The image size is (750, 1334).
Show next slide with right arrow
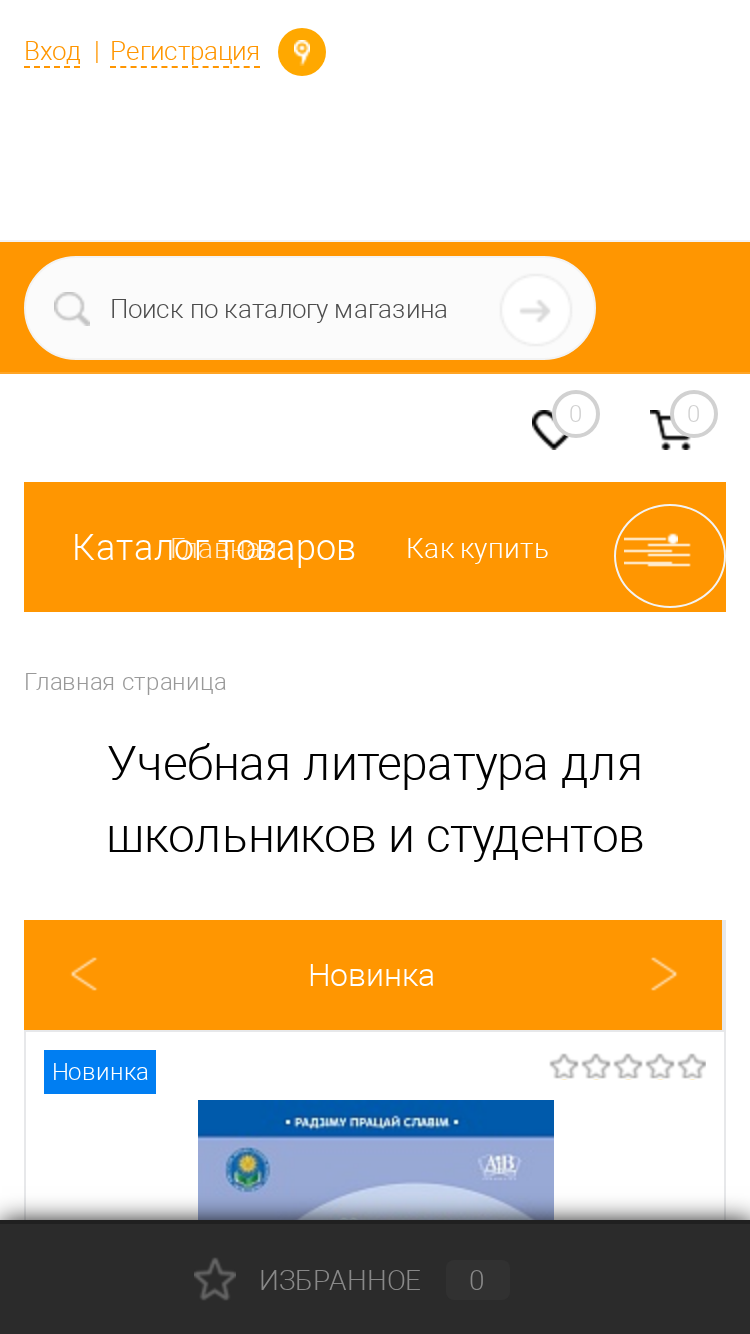(664, 974)
